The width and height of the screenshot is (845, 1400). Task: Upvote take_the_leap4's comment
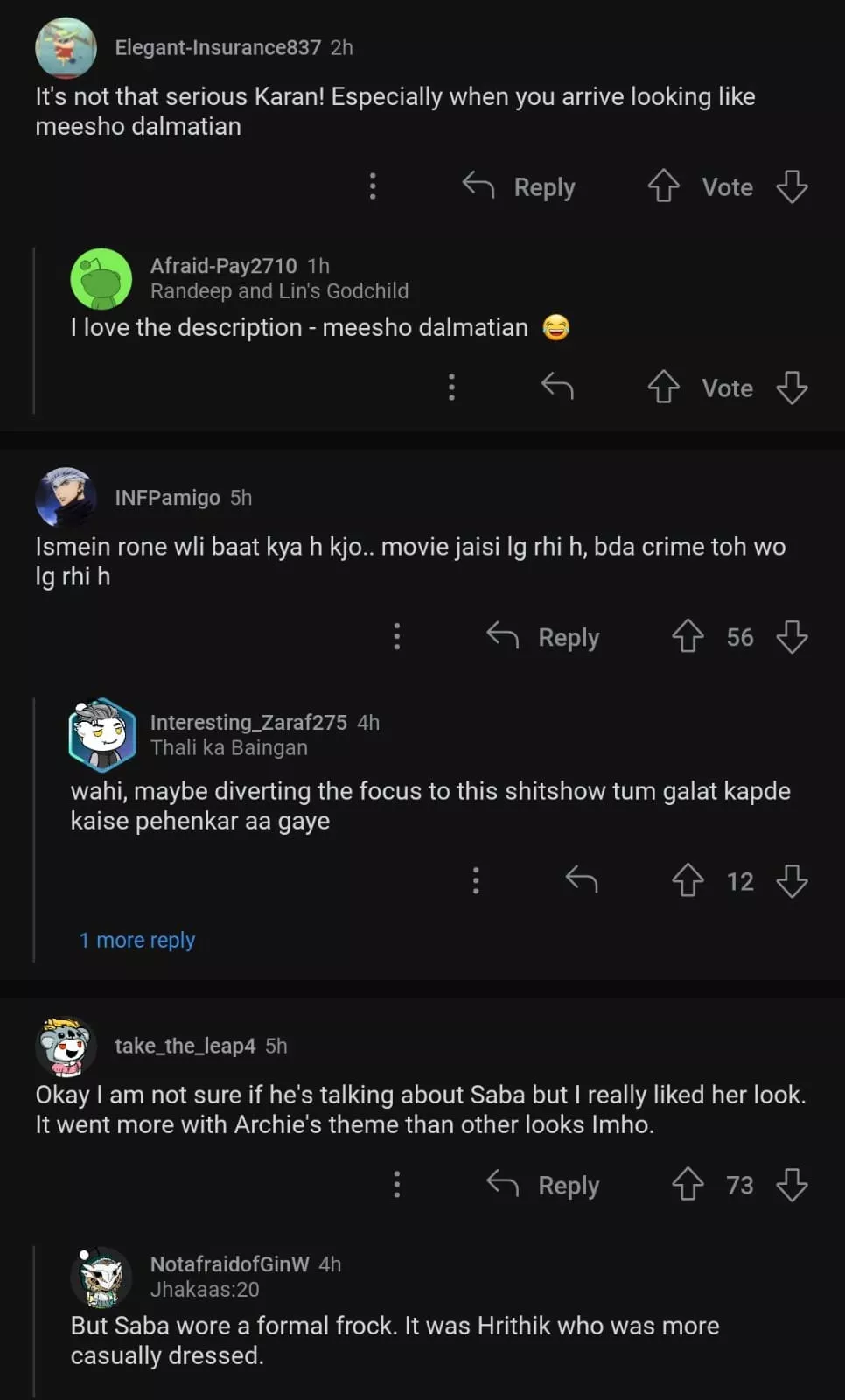pos(688,1185)
